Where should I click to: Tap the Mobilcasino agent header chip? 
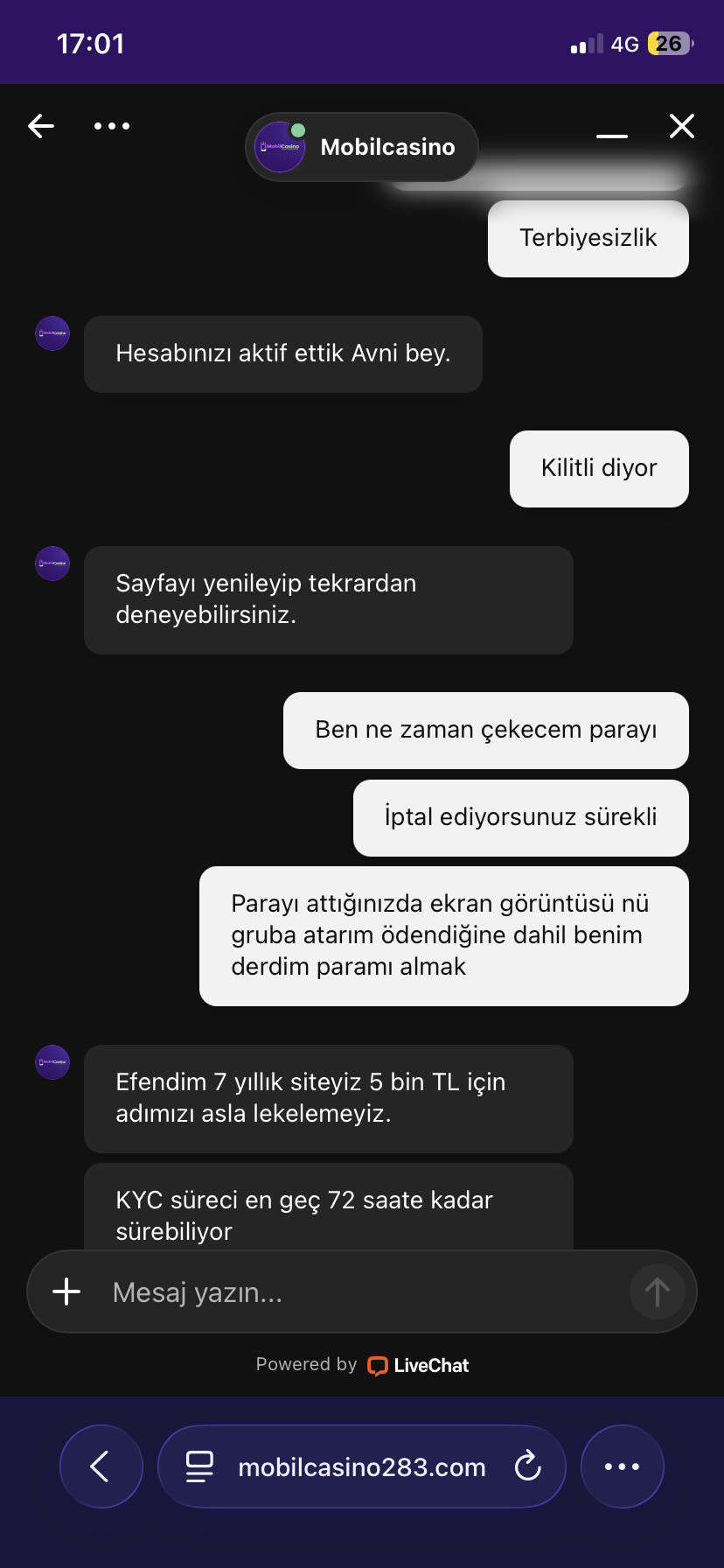362,147
